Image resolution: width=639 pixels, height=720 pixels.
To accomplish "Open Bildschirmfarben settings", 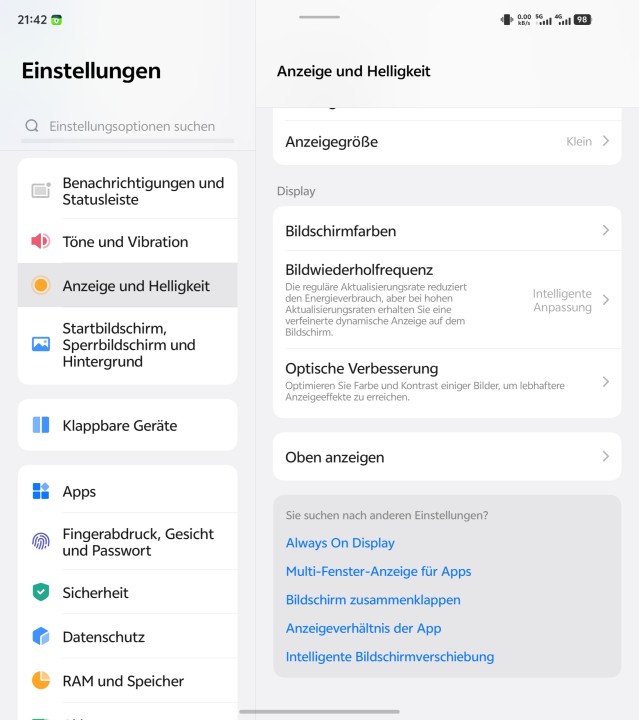I will (447, 231).
